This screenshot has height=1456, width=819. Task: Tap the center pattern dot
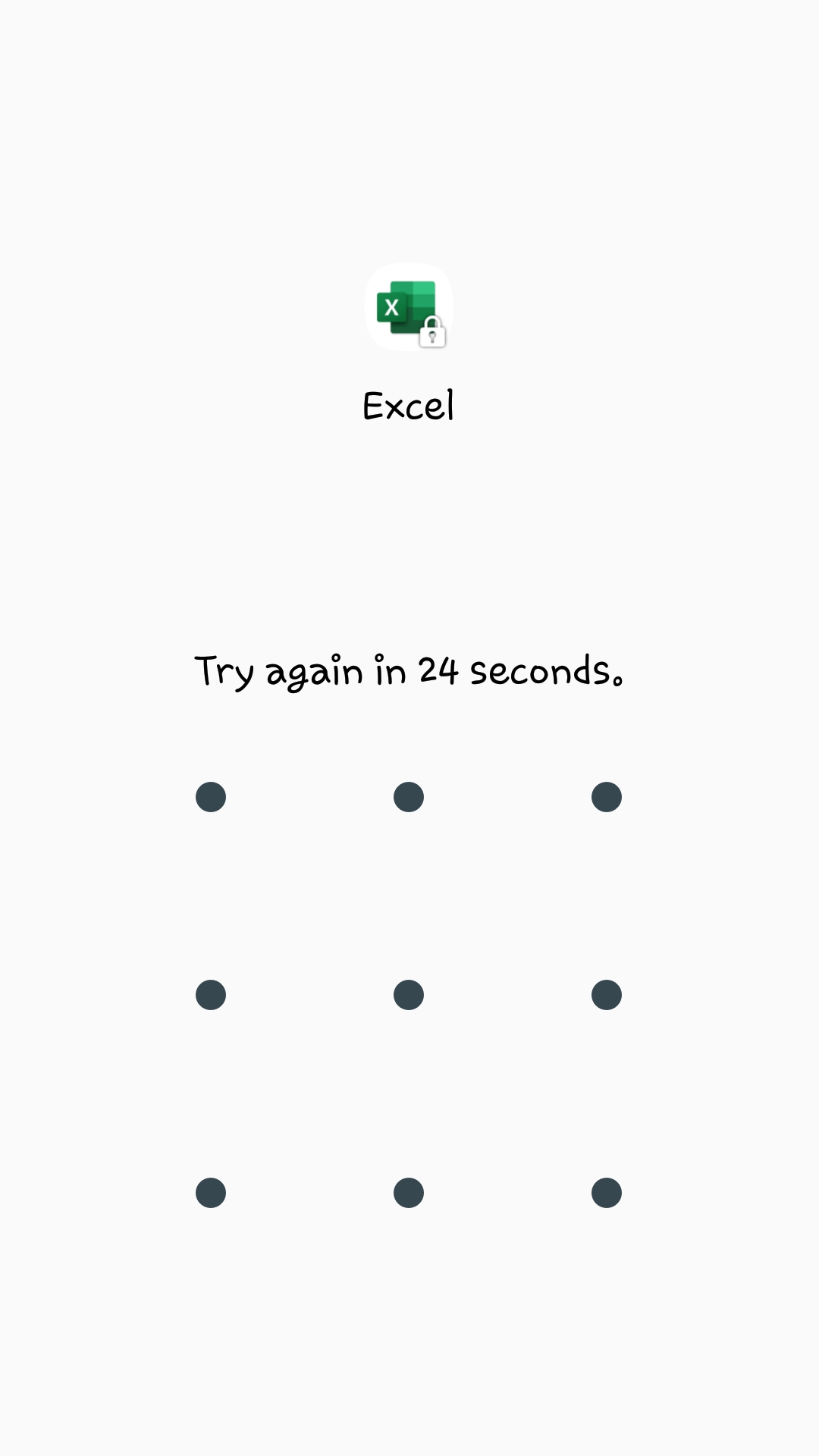tap(409, 994)
